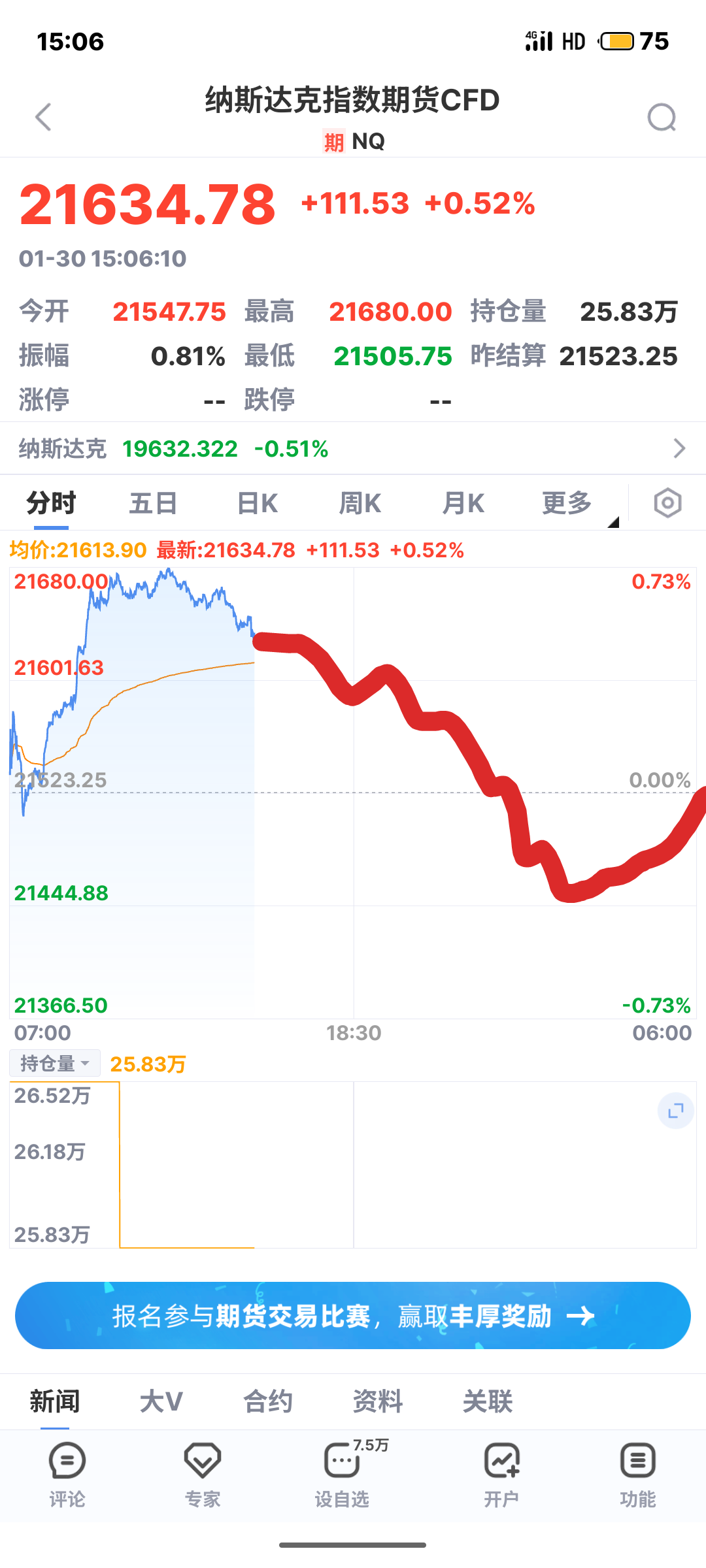Image resolution: width=706 pixels, height=1568 pixels.
Task: Switch to the 日K chart tab
Action: (x=258, y=504)
